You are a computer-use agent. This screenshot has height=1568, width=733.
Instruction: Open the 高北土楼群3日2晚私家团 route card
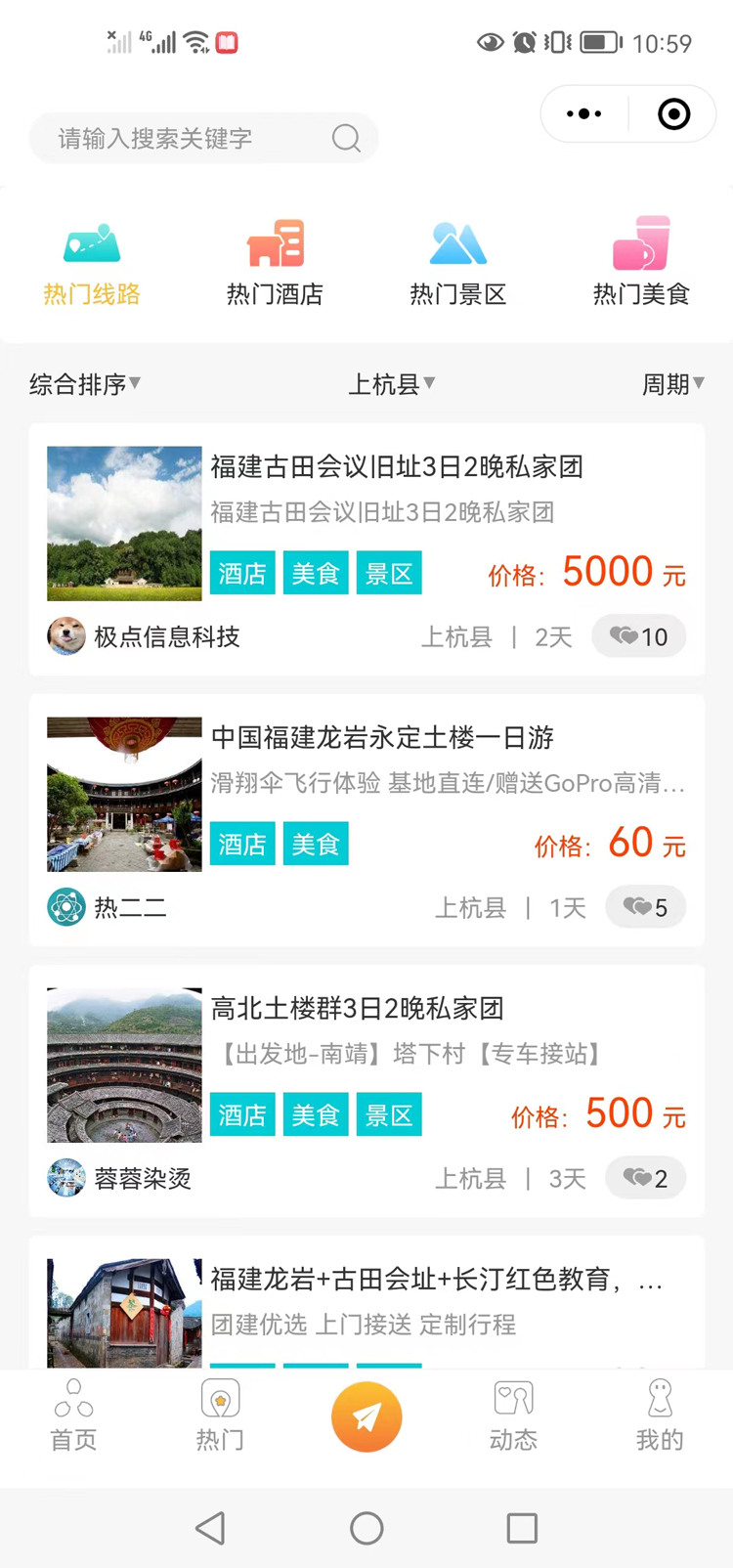tap(358, 1009)
